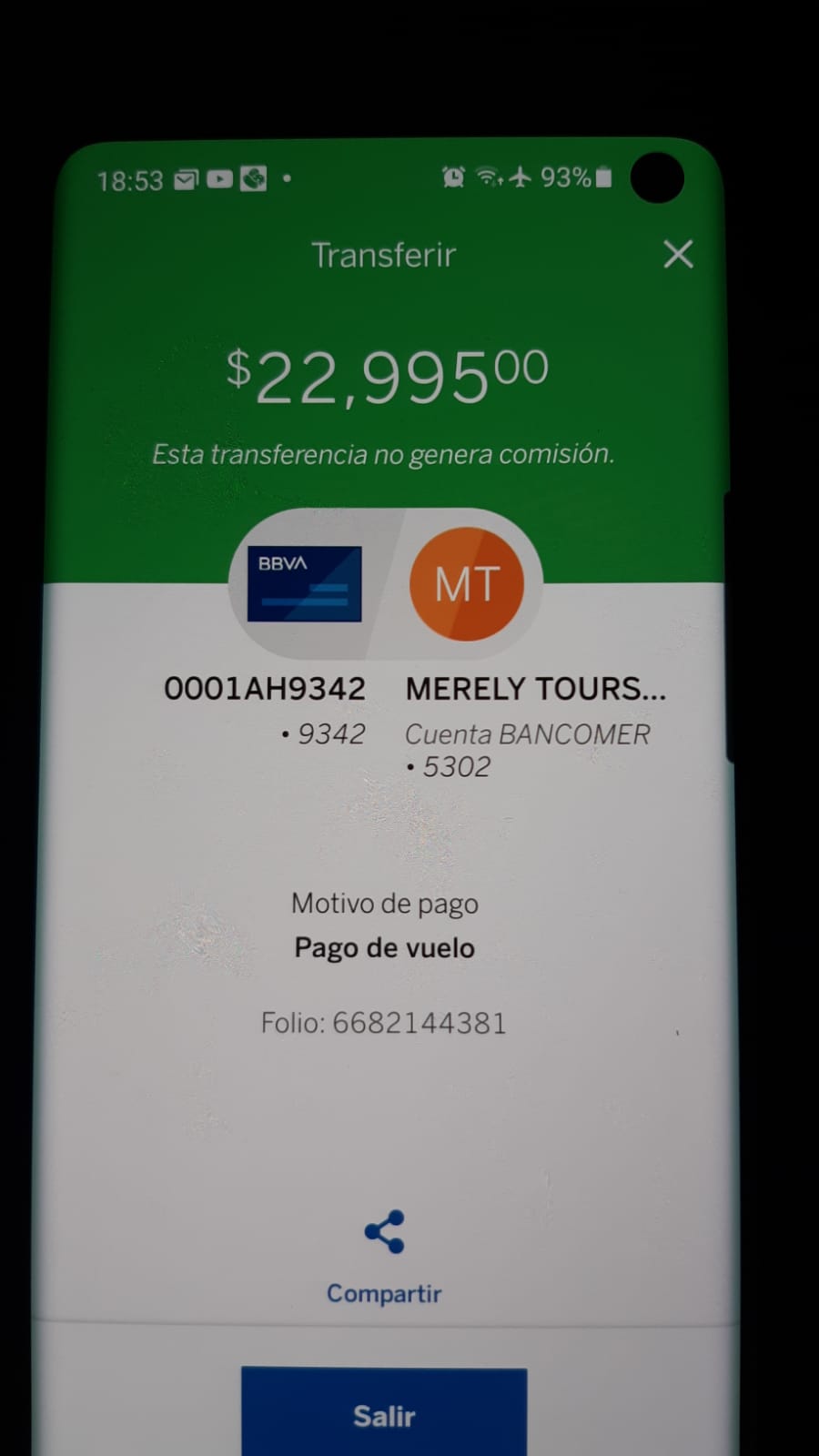This screenshot has width=819, height=1456.
Task: Share the transfer receipt via Compartir
Action: click(x=384, y=1257)
